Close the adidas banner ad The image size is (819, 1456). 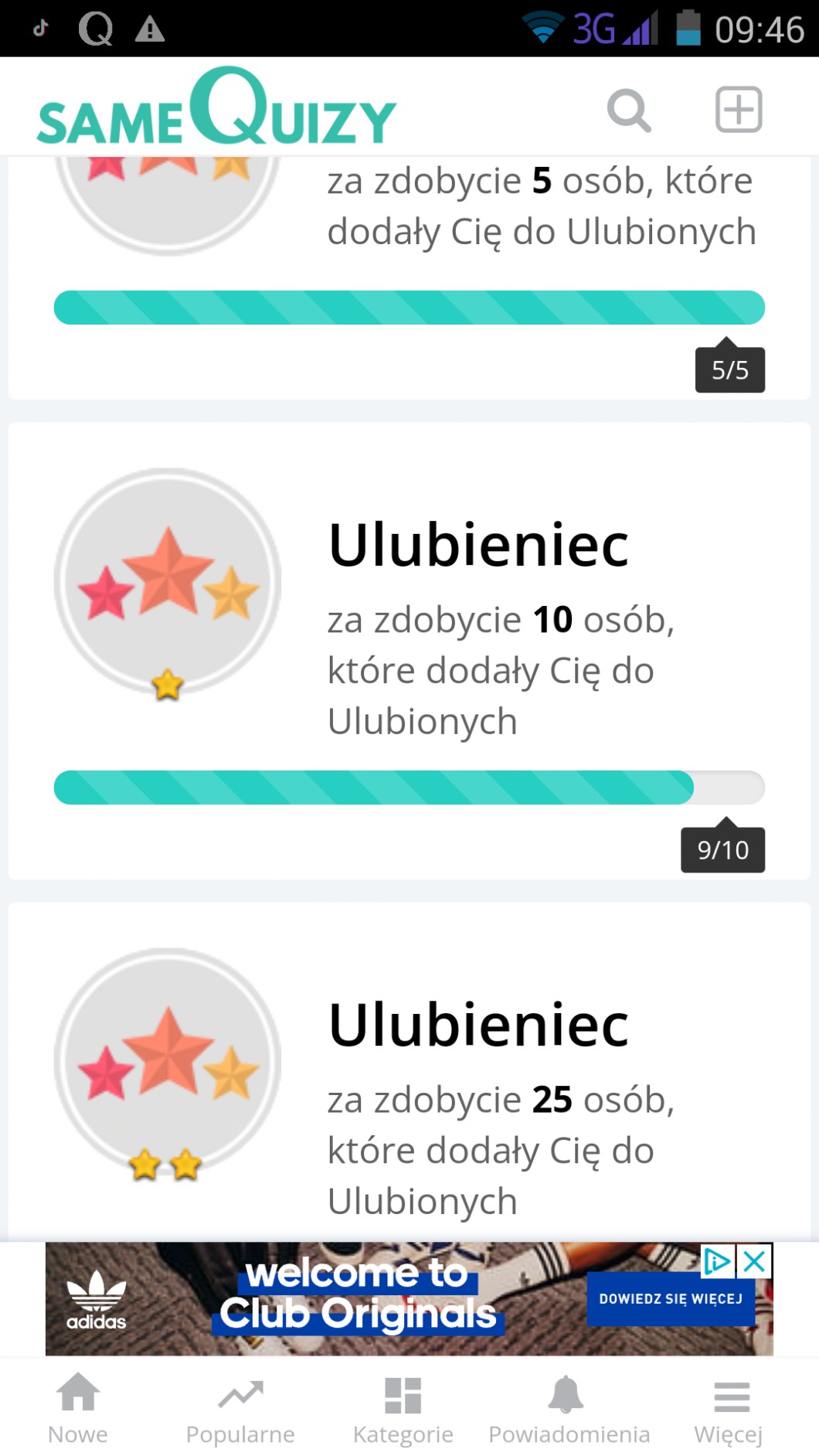click(x=754, y=1262)
